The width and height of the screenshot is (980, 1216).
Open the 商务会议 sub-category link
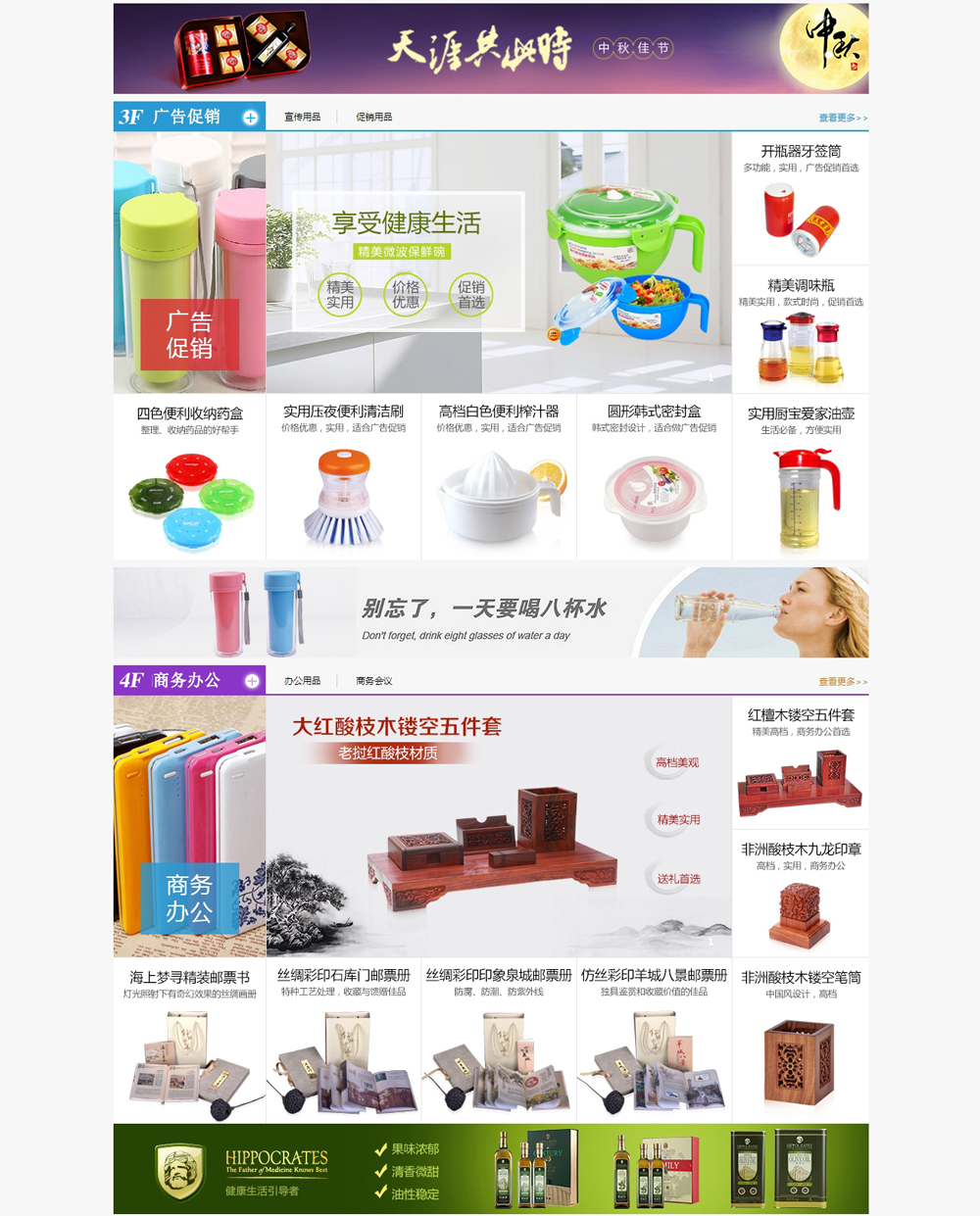[373, 681]
